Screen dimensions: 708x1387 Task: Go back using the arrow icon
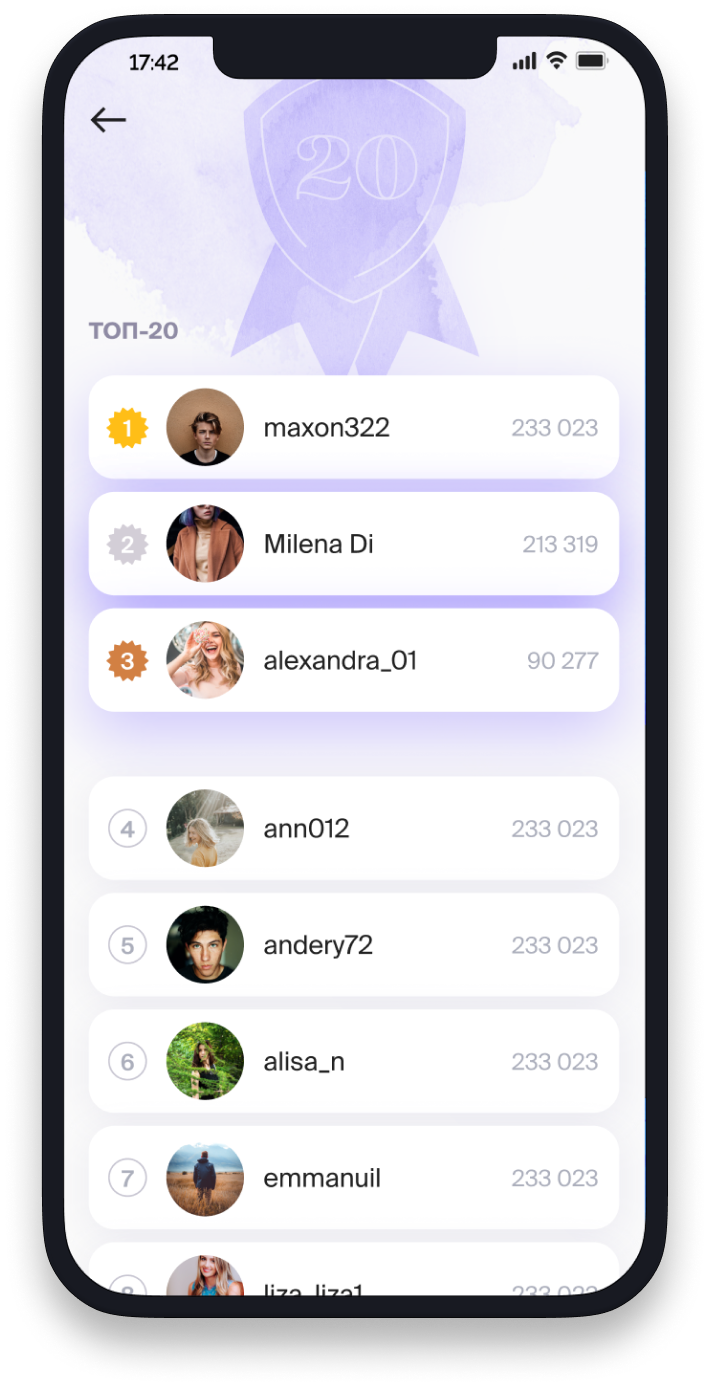point(108,121)
